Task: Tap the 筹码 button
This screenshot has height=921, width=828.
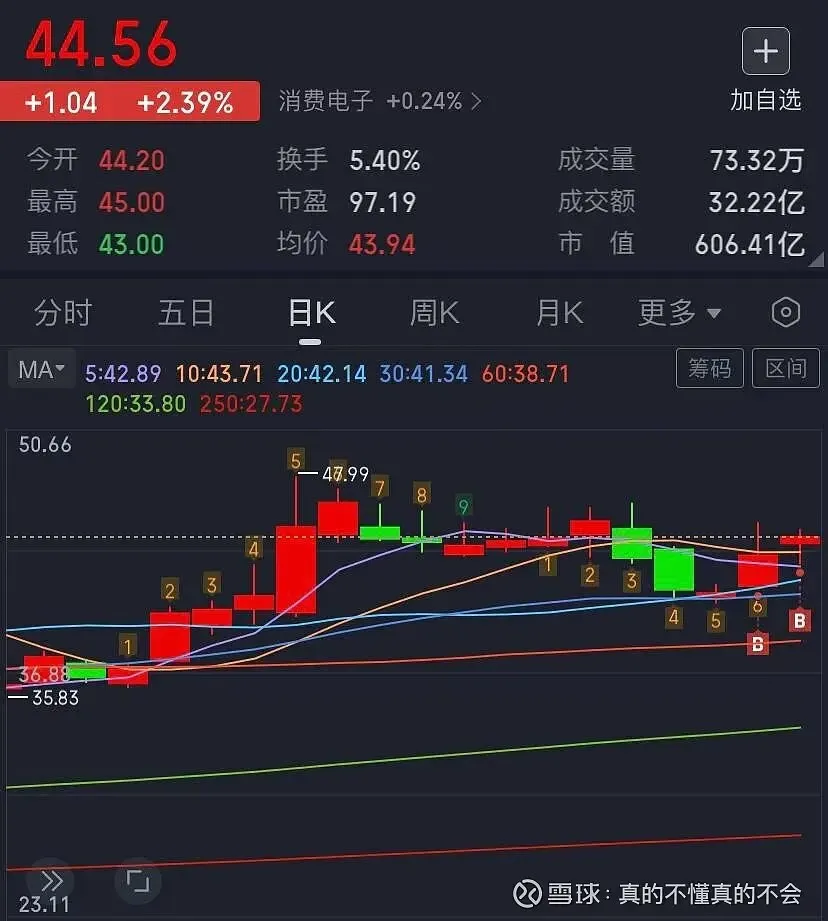Action: point(709,368)
